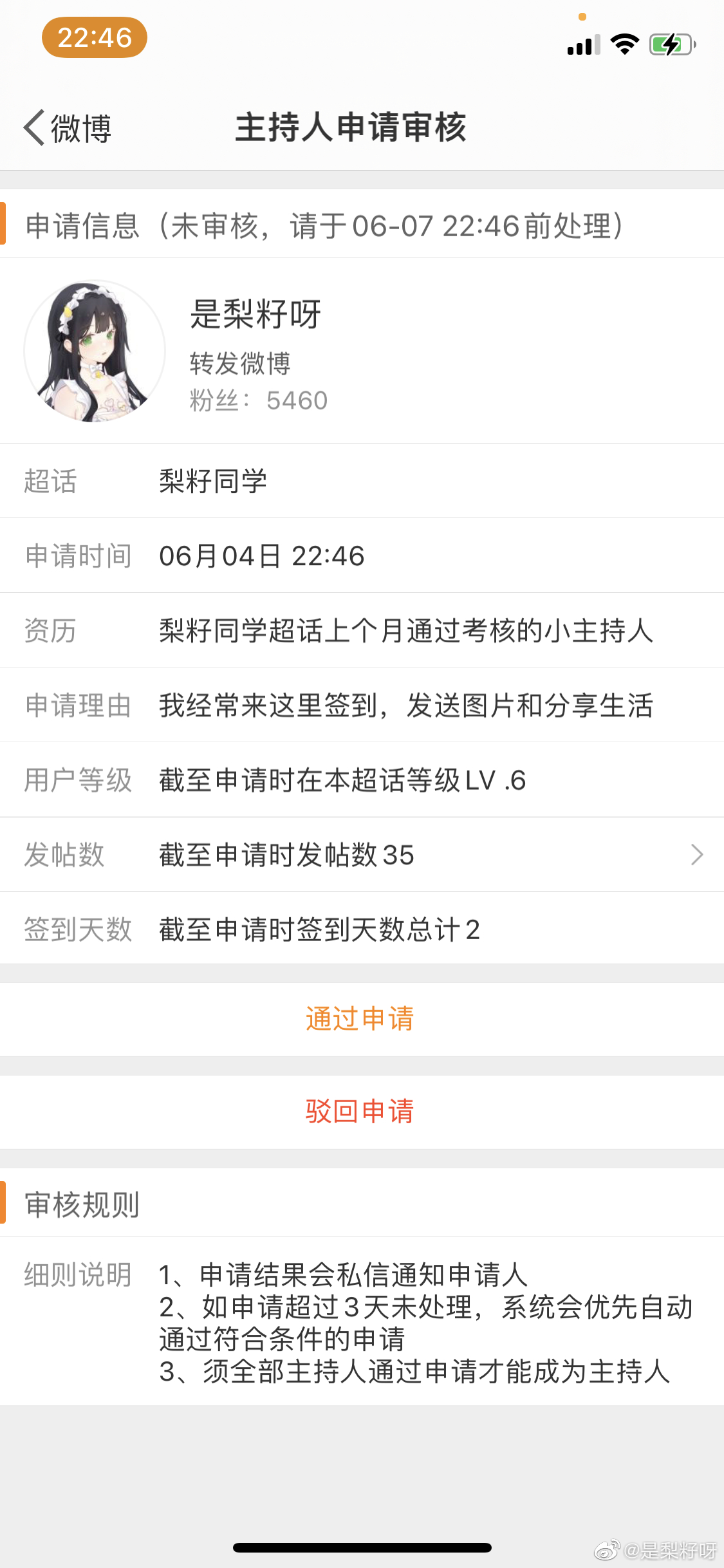Open applicant 是梨籽呀's profile avatar

95,351
